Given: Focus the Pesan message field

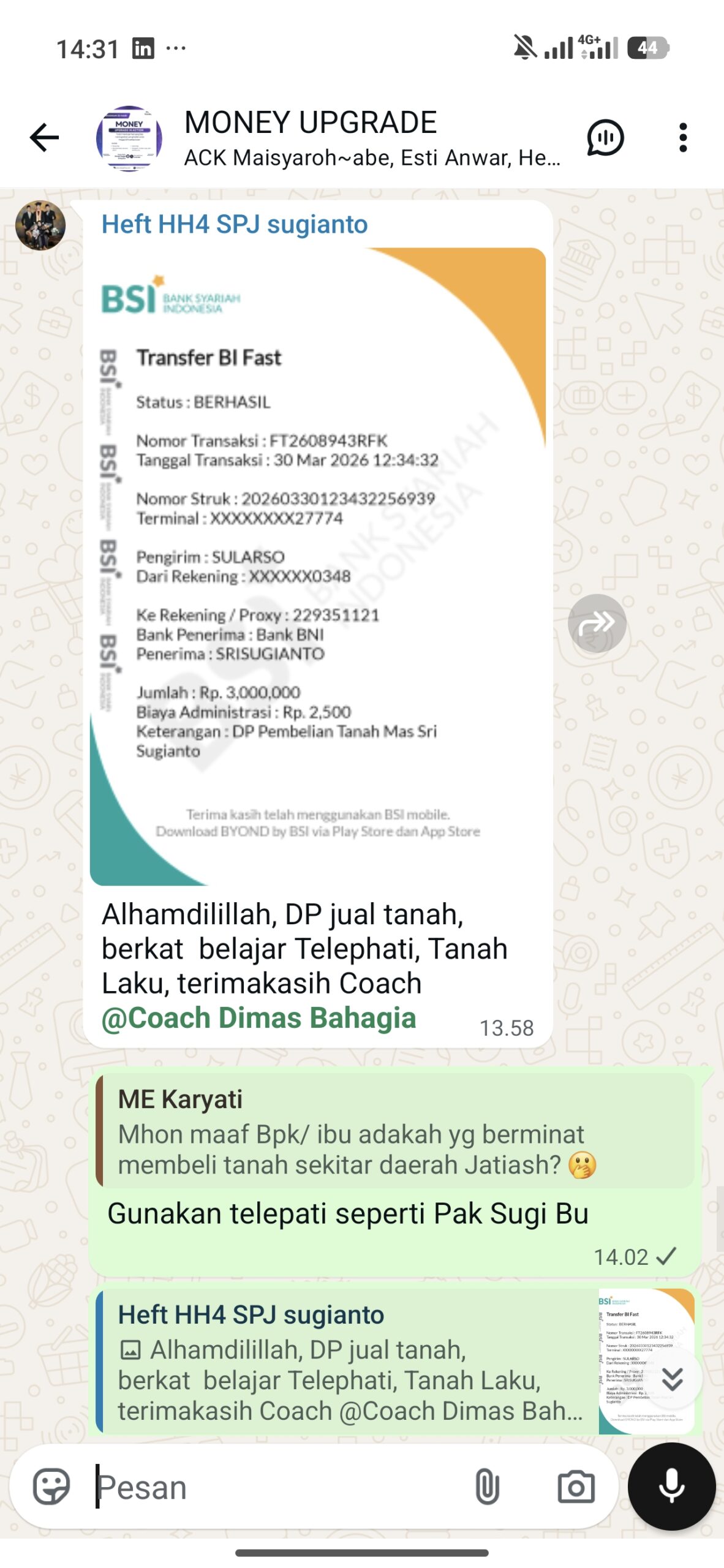Looking at the screenshot, I should [276, 1487].
